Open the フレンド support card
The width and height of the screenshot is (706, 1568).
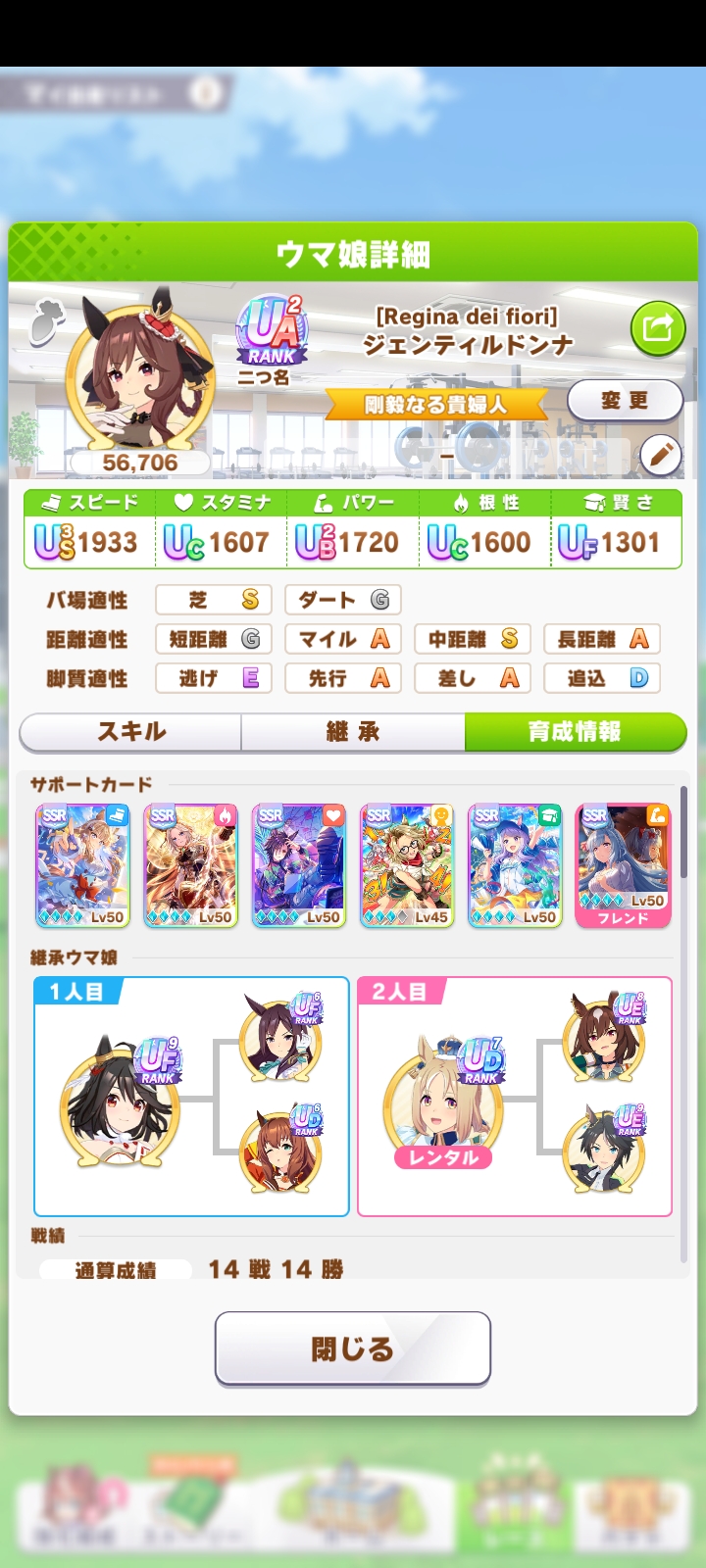(x=623, y=865)
